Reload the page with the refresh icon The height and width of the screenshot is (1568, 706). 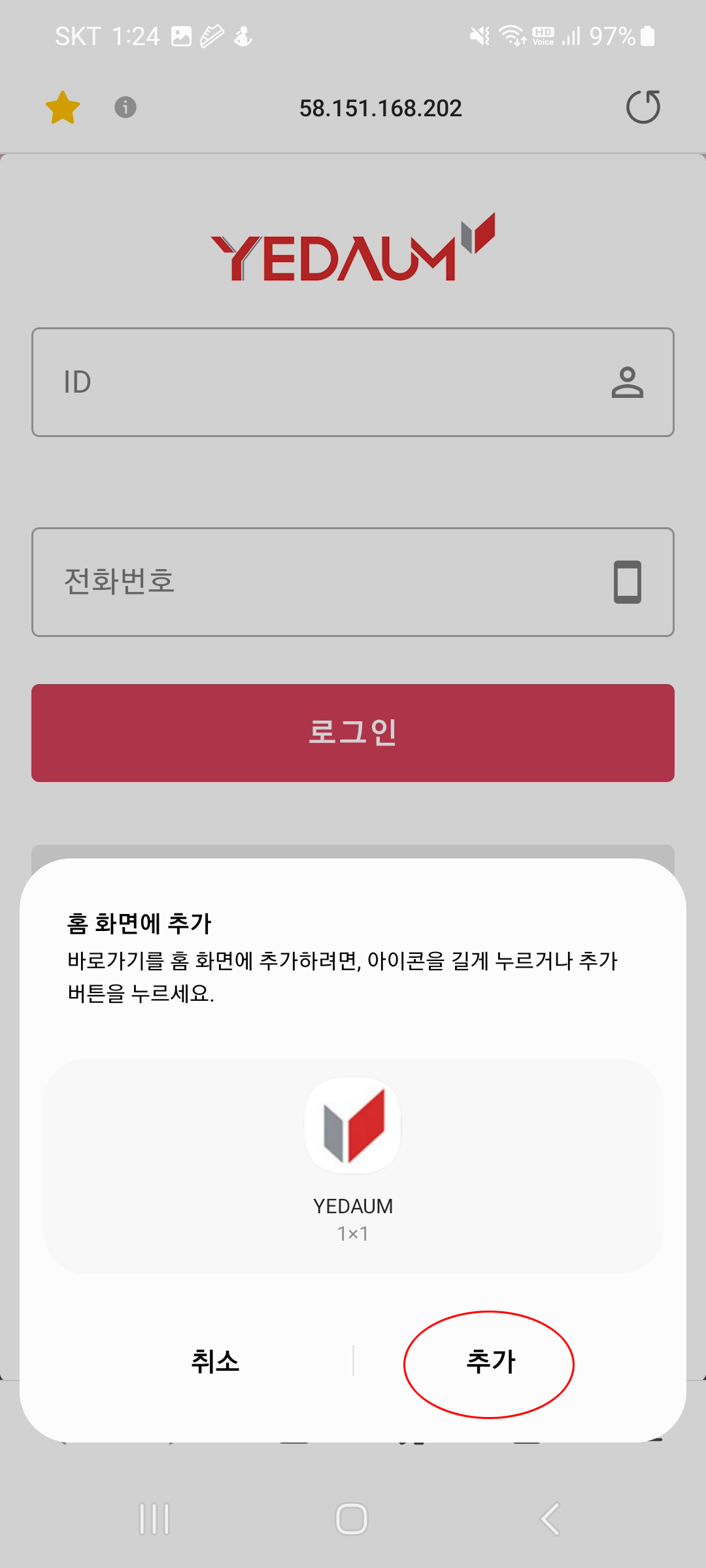coord(643,107)
